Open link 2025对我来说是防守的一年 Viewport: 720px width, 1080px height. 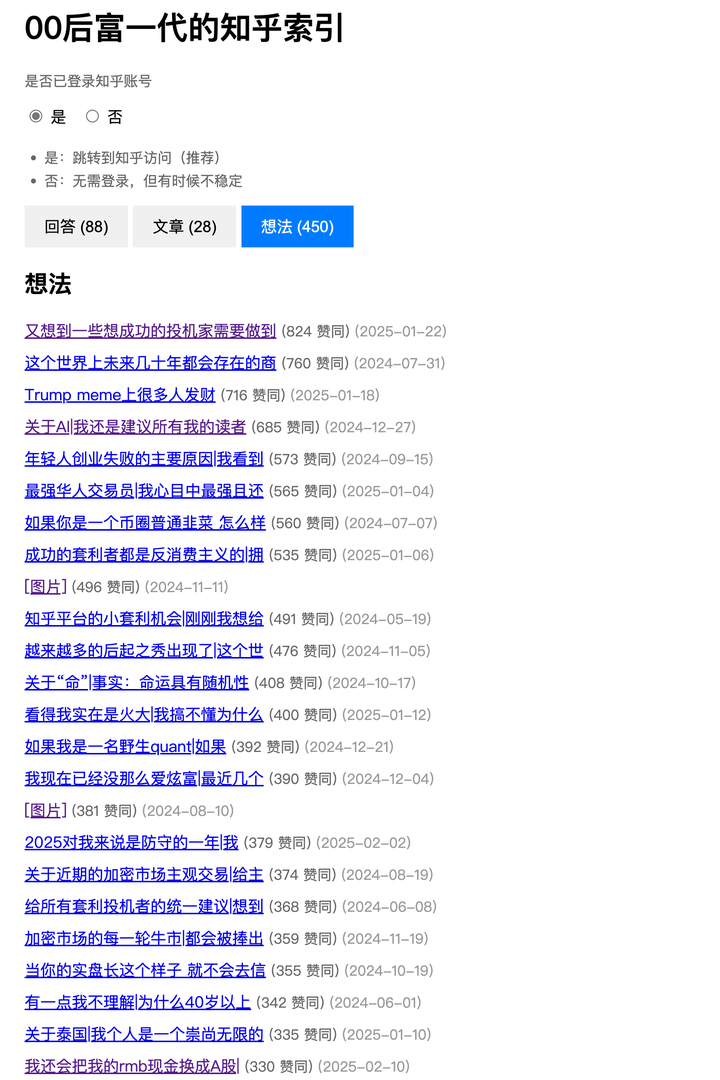point(131,843)
